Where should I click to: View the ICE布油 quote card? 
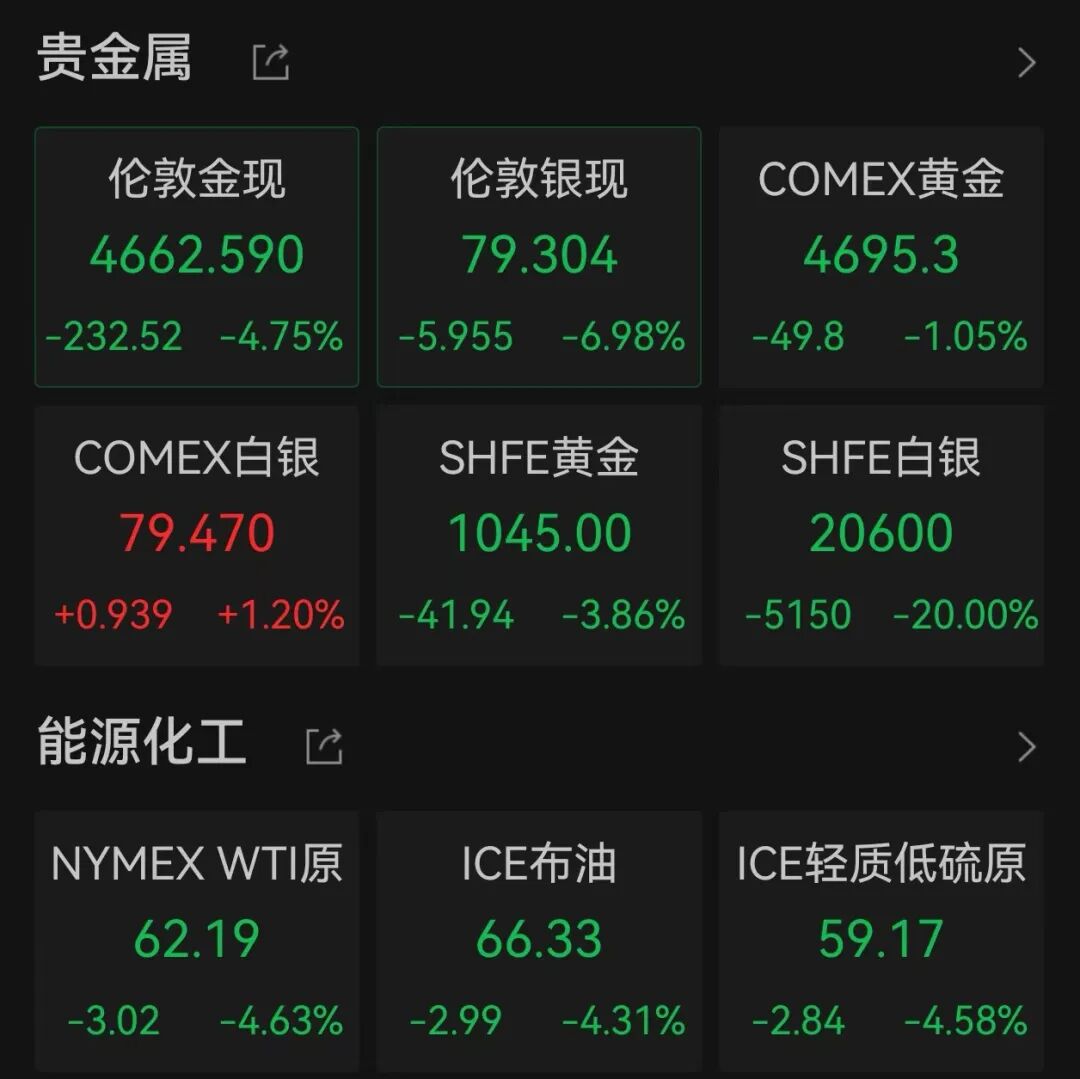539,940
